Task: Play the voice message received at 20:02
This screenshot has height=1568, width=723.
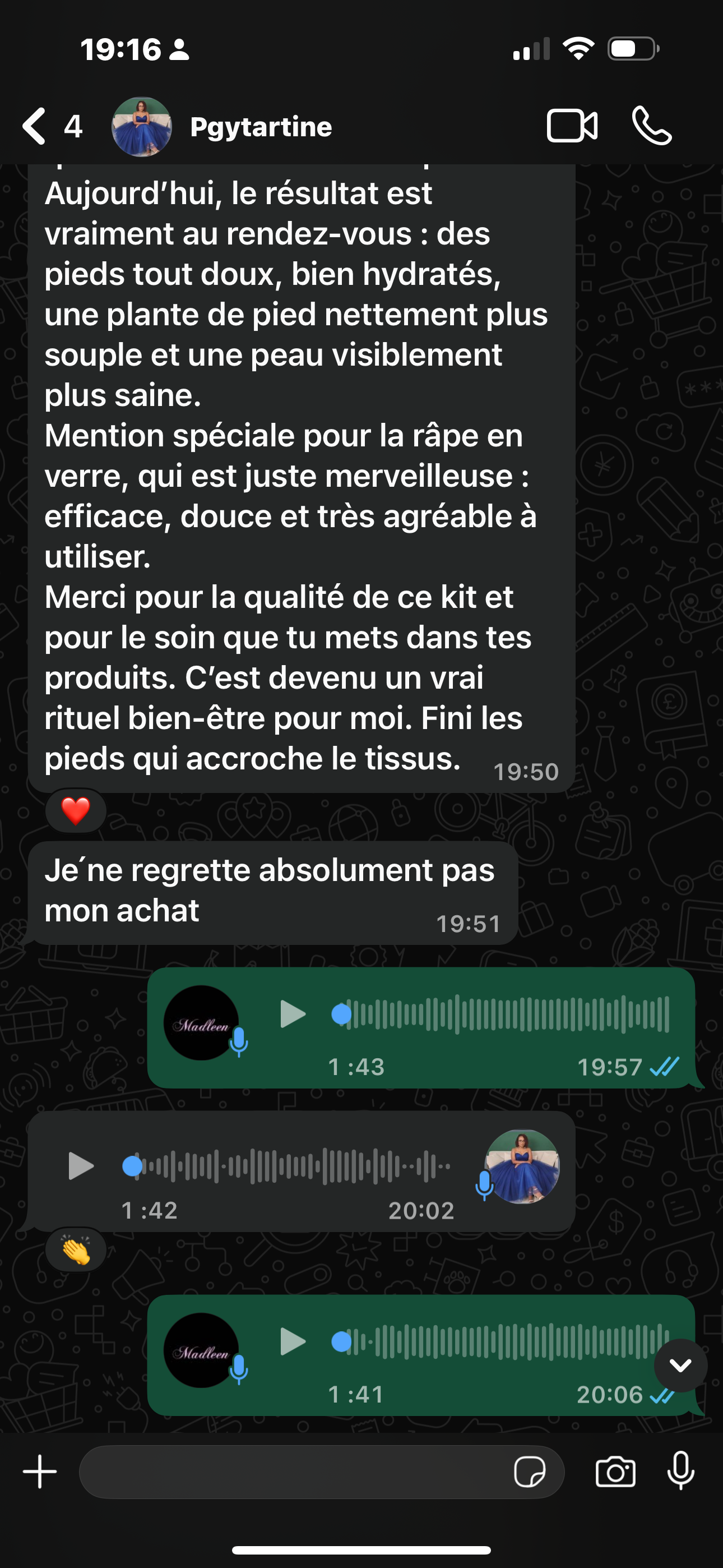Action: click(81, 1166)
